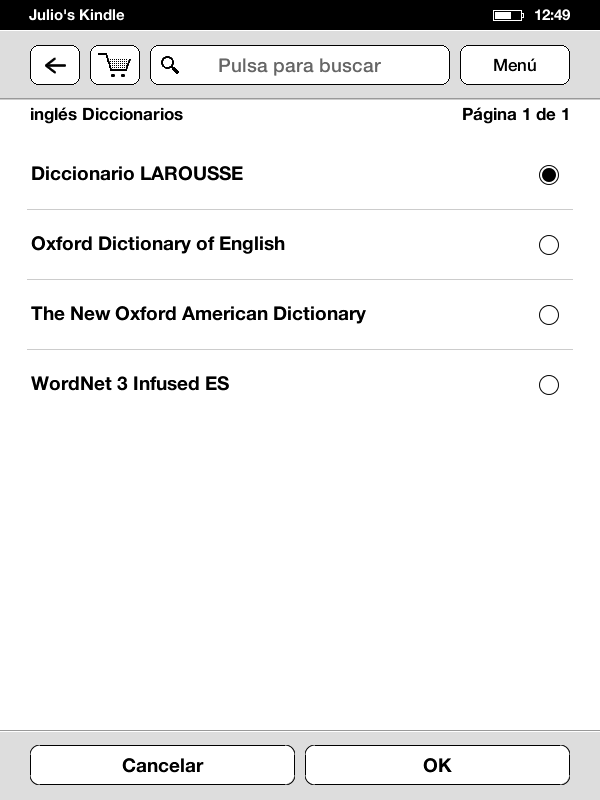Go back with the arrow button
The height and width of the screenshot is (800, 600).
coord(55,65)
